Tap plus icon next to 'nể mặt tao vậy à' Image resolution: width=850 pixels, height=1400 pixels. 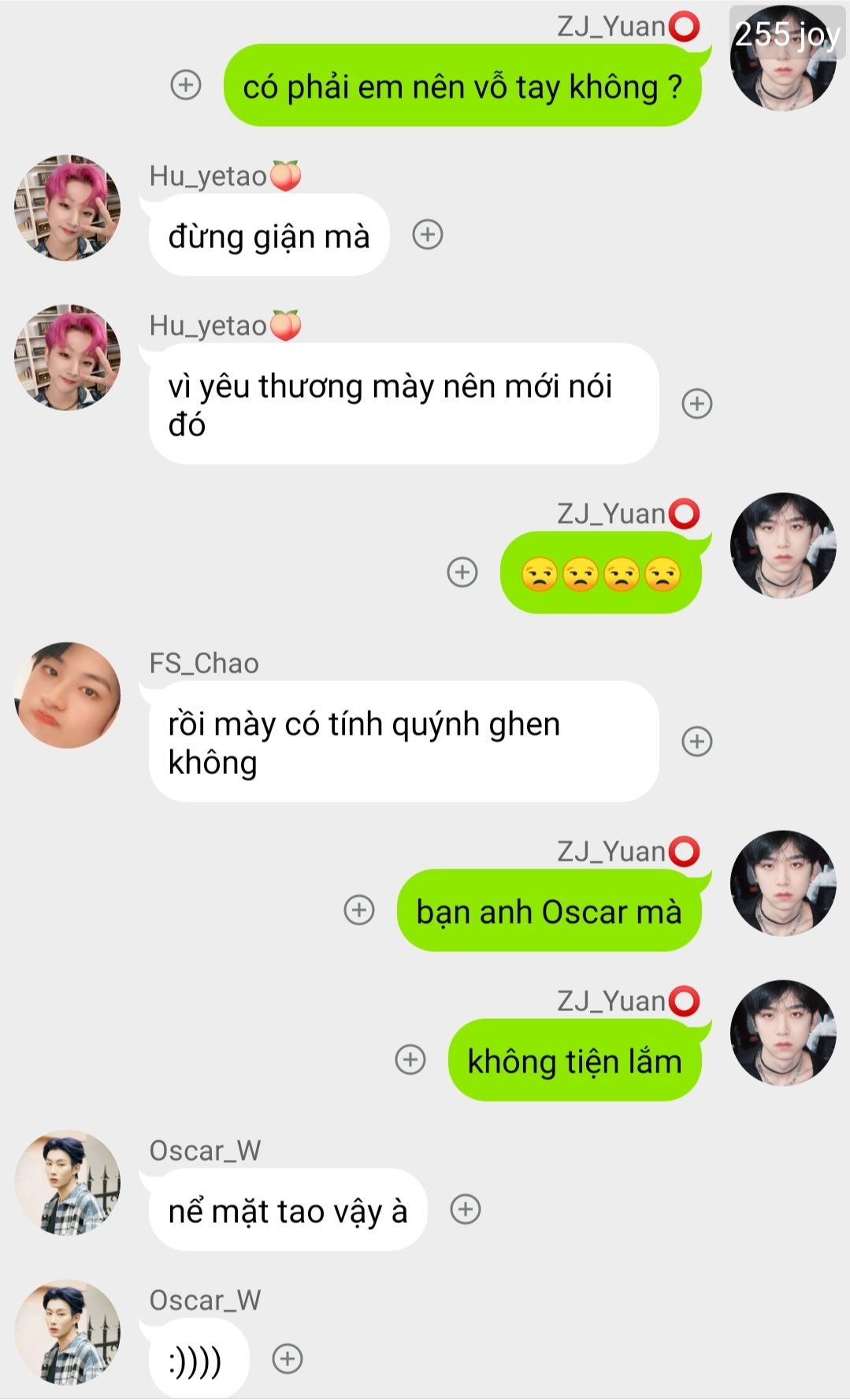465,1209
